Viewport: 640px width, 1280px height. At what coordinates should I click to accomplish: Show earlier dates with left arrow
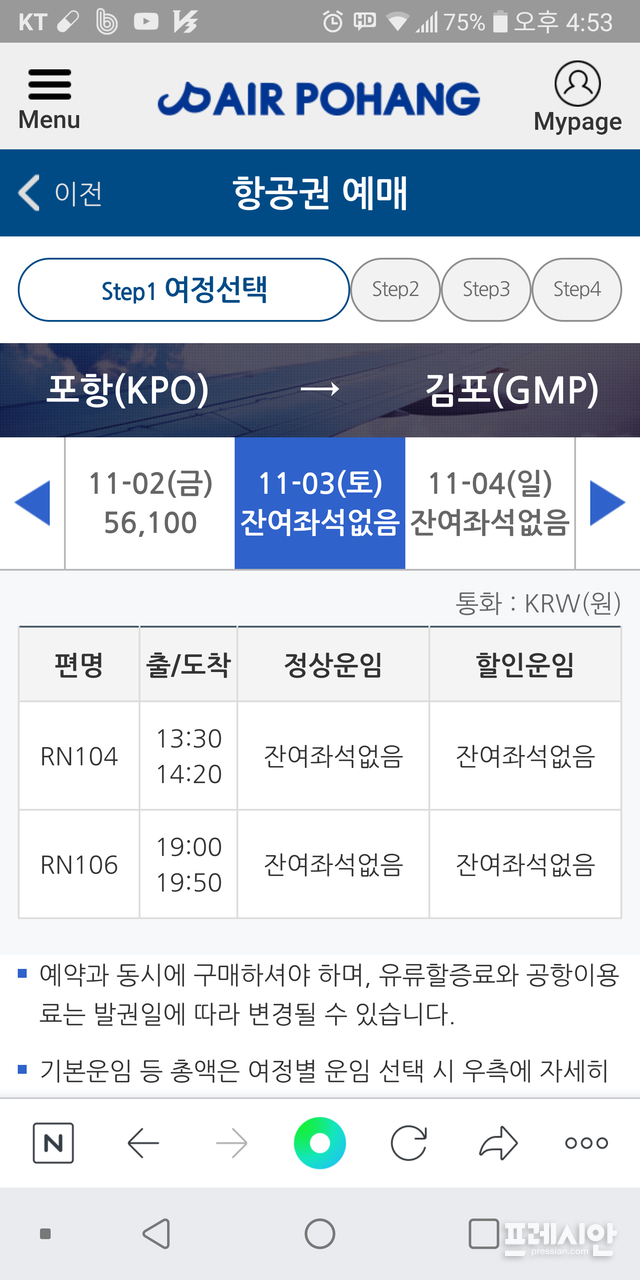[x=32, y=503]
